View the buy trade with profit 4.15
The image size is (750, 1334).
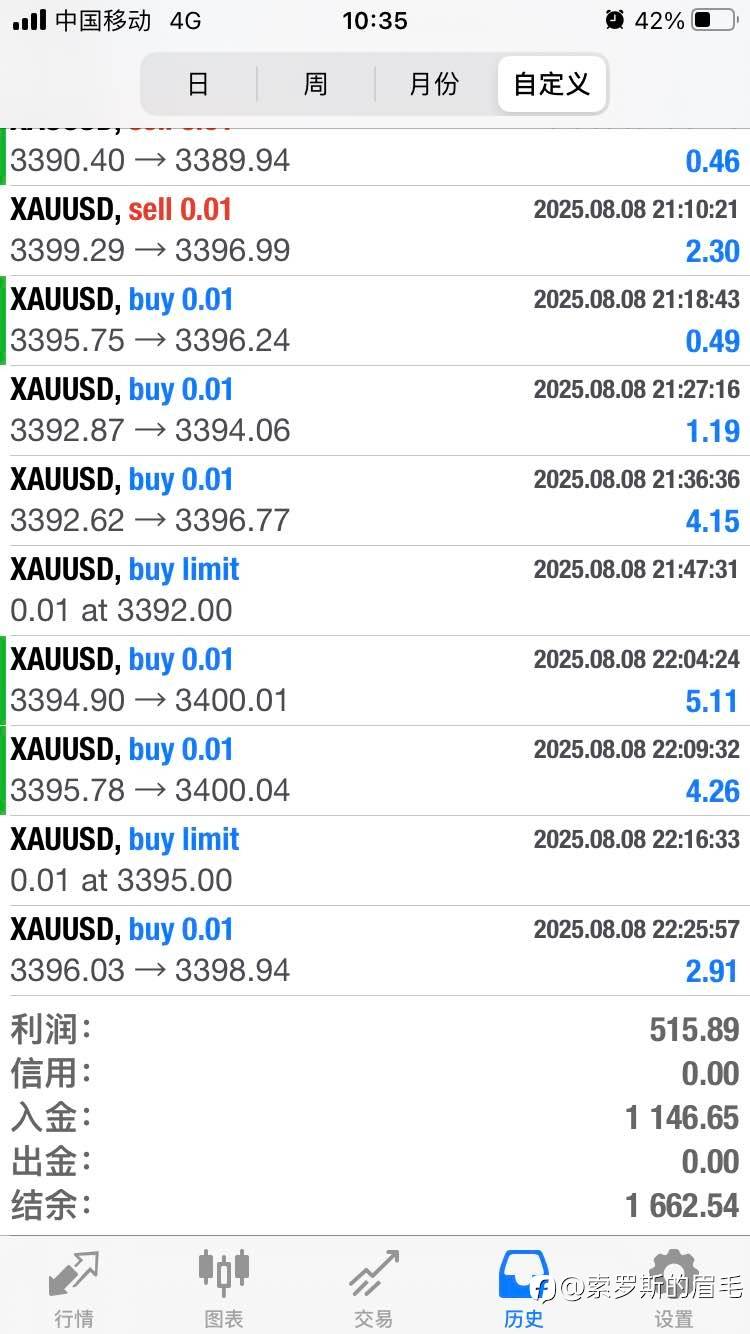coord(375,501)
